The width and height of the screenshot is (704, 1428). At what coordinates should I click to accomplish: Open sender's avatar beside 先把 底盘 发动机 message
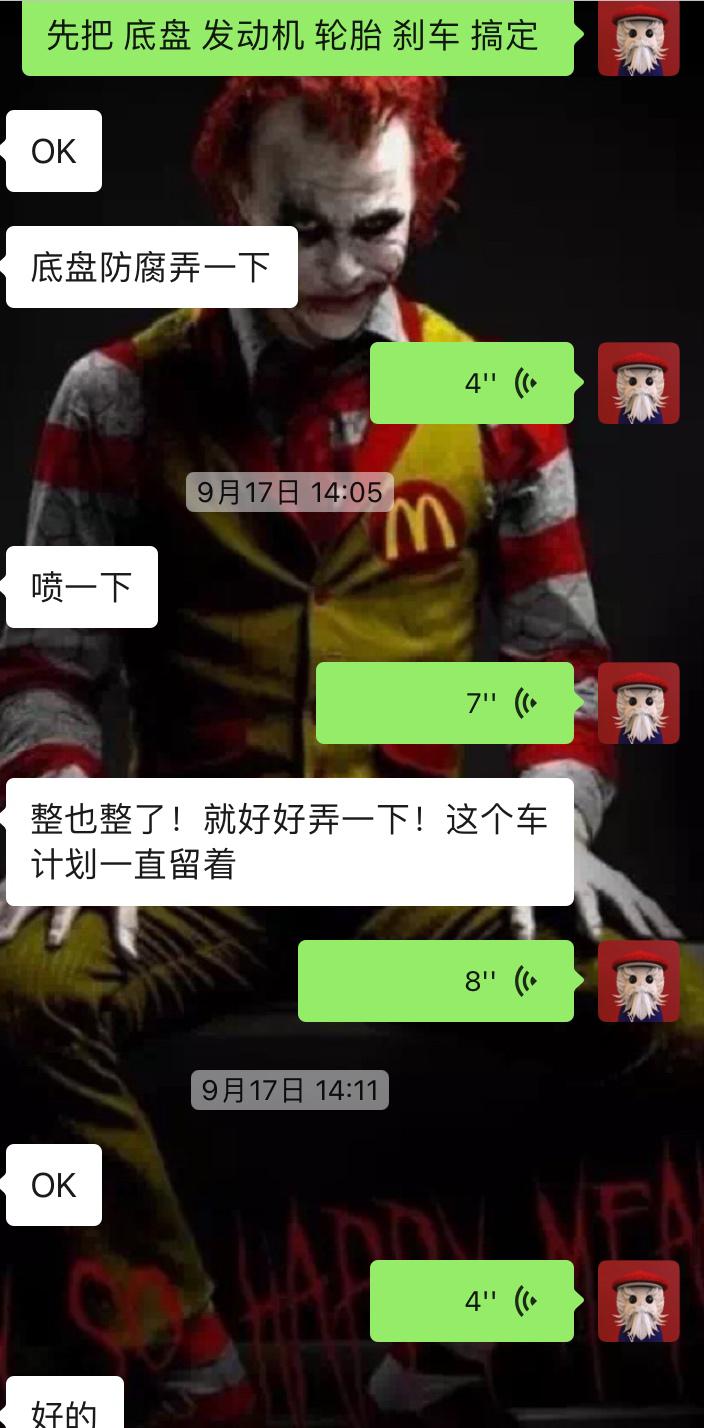point(638,36)
